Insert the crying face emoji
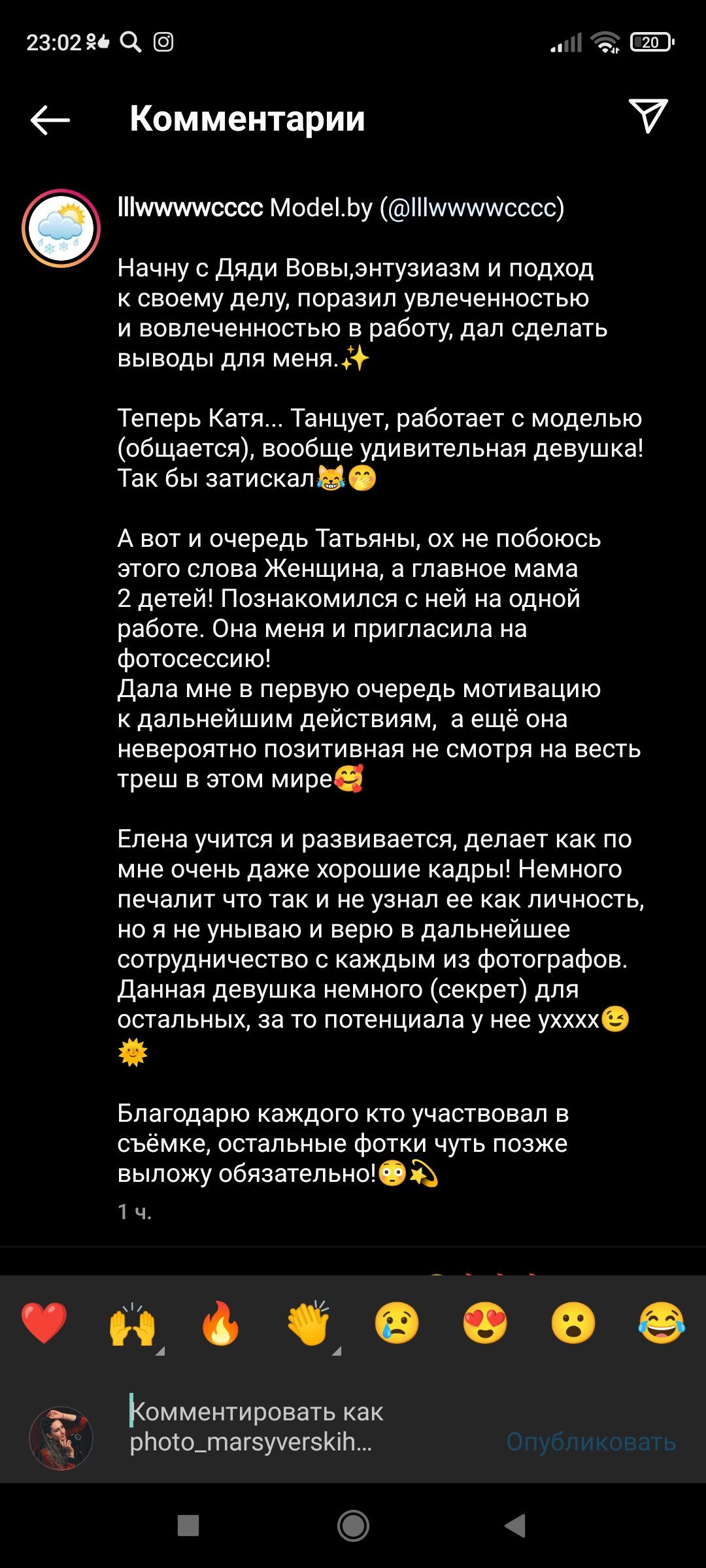 click(x=397, y=1323)
